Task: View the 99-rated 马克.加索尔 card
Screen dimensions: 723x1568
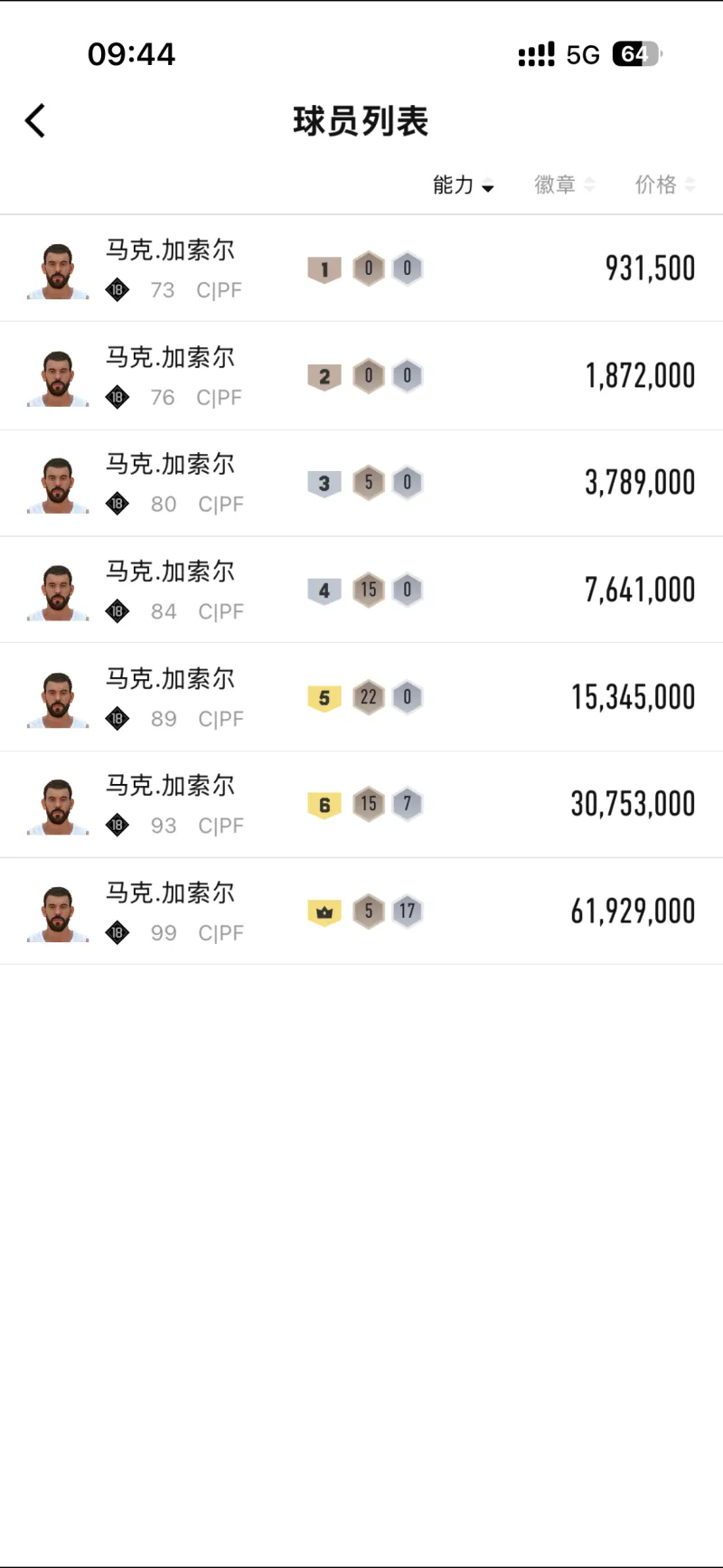Action: [361, 912]
